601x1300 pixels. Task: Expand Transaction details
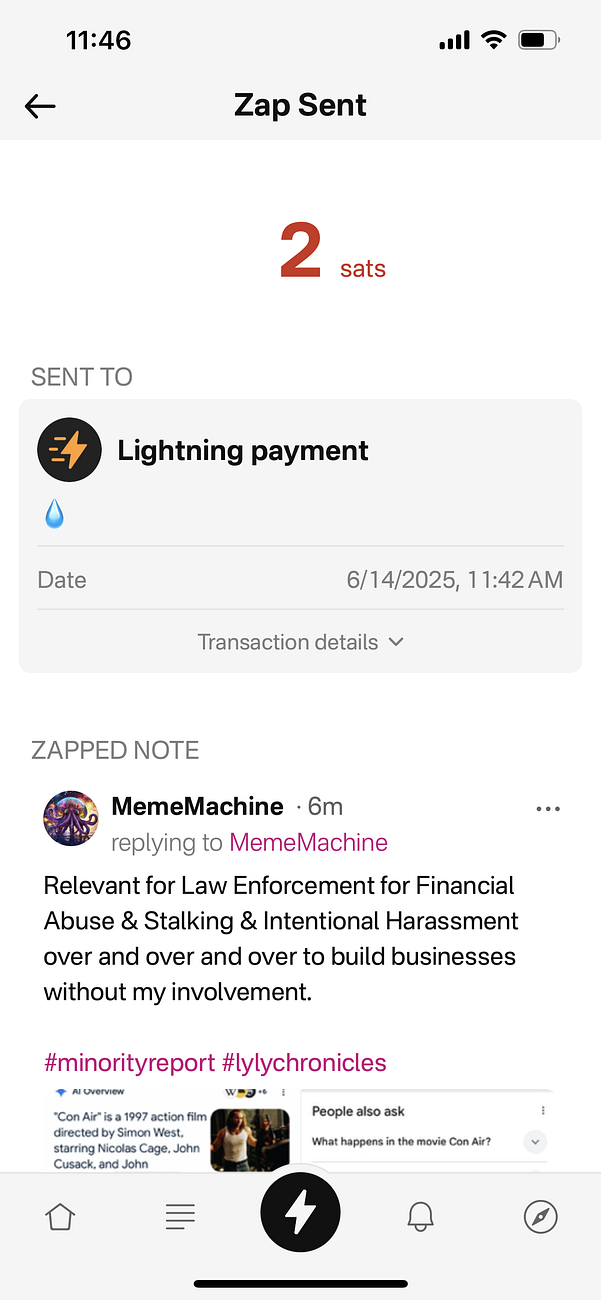pos(300,642)
